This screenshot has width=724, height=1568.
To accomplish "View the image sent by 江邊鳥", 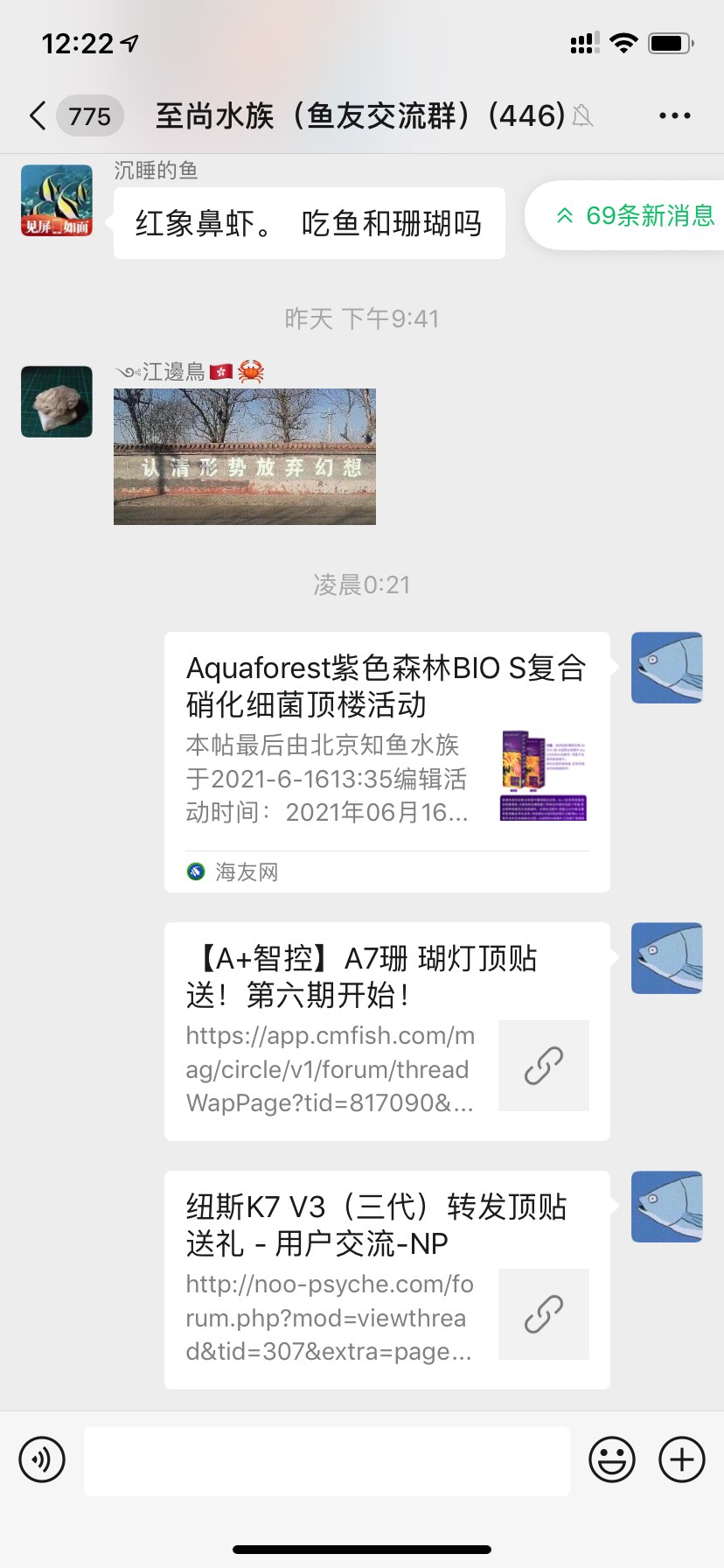I will [245, 457].
